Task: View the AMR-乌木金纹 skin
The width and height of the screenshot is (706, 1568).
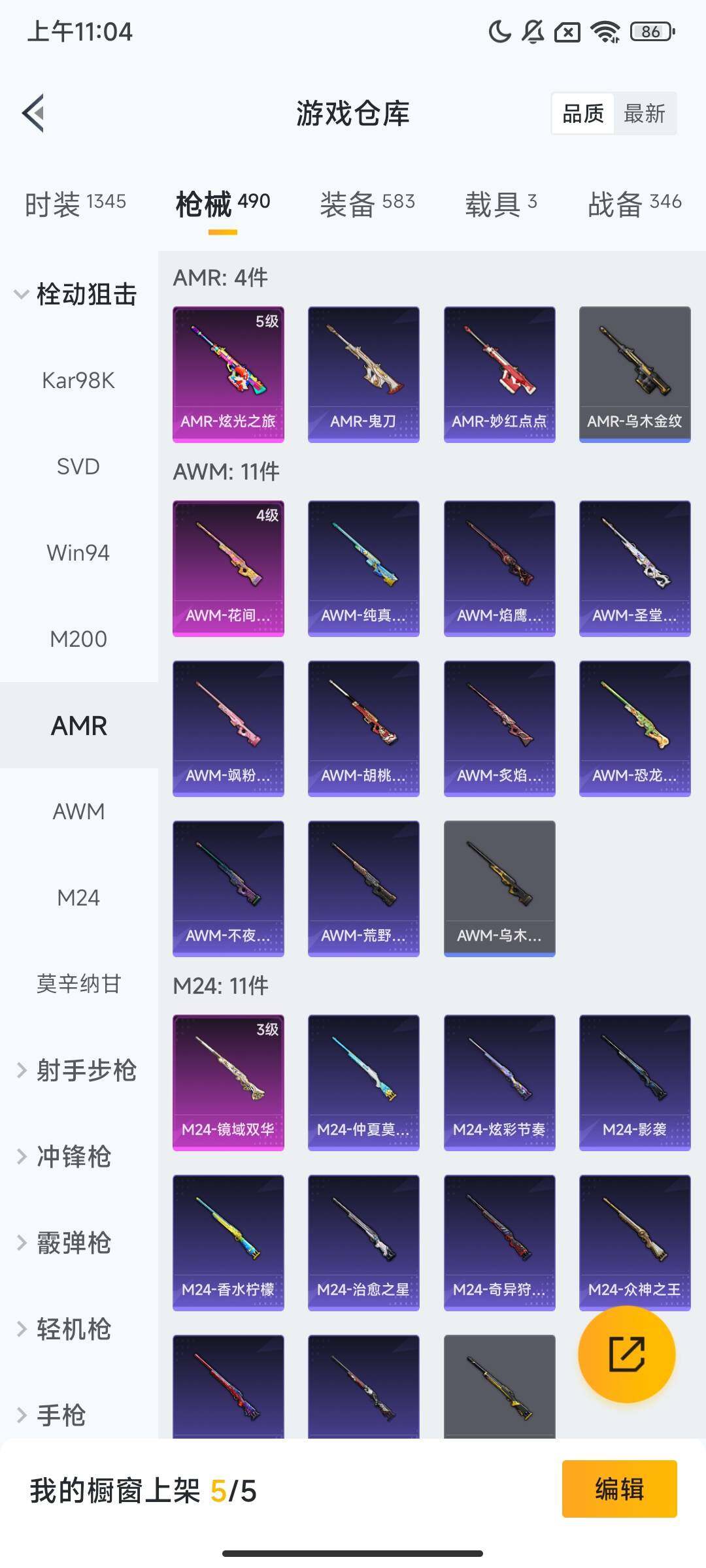Action: (x=635, y=374)
